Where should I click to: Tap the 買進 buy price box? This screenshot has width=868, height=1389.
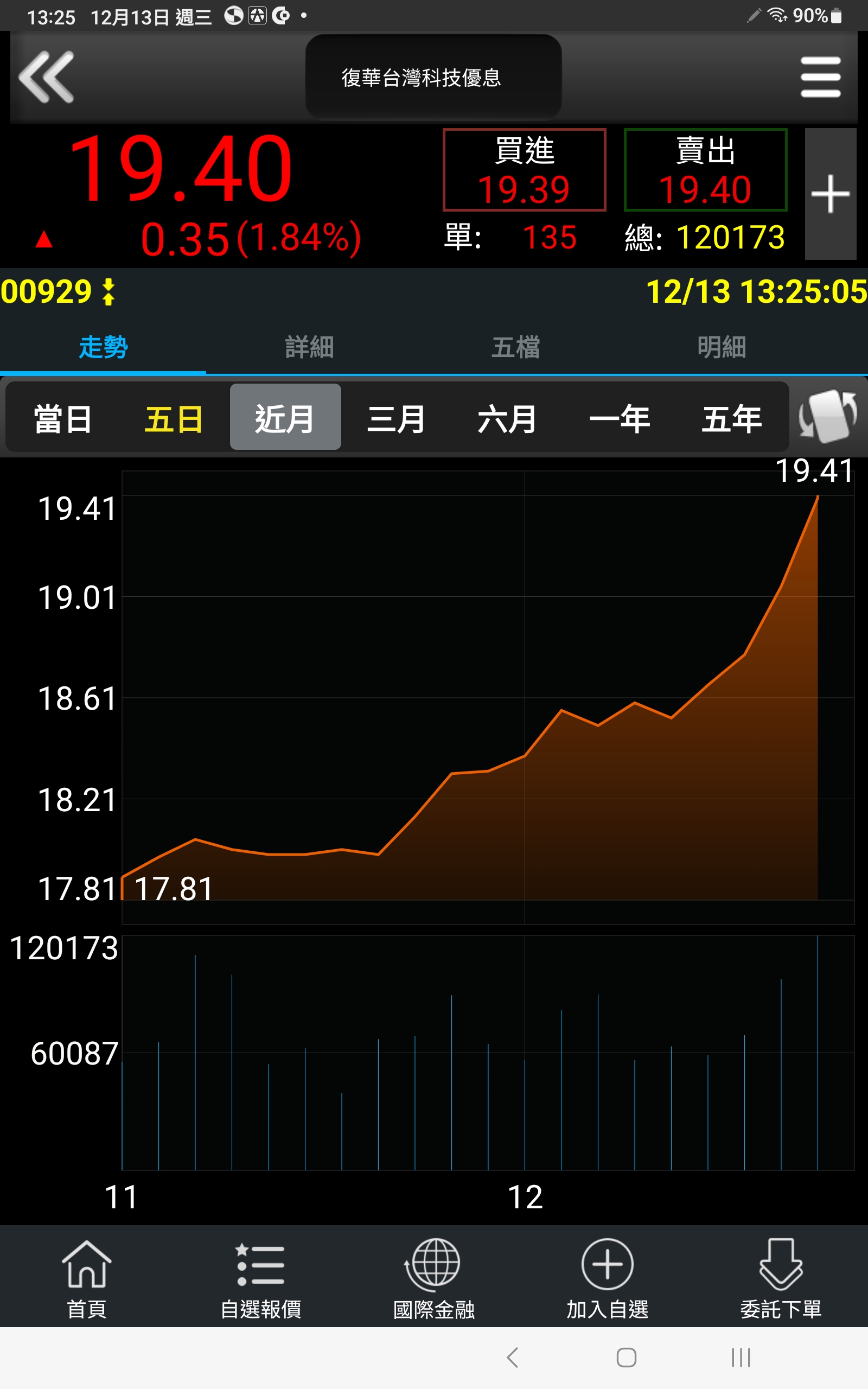click(x=524, y=170)
